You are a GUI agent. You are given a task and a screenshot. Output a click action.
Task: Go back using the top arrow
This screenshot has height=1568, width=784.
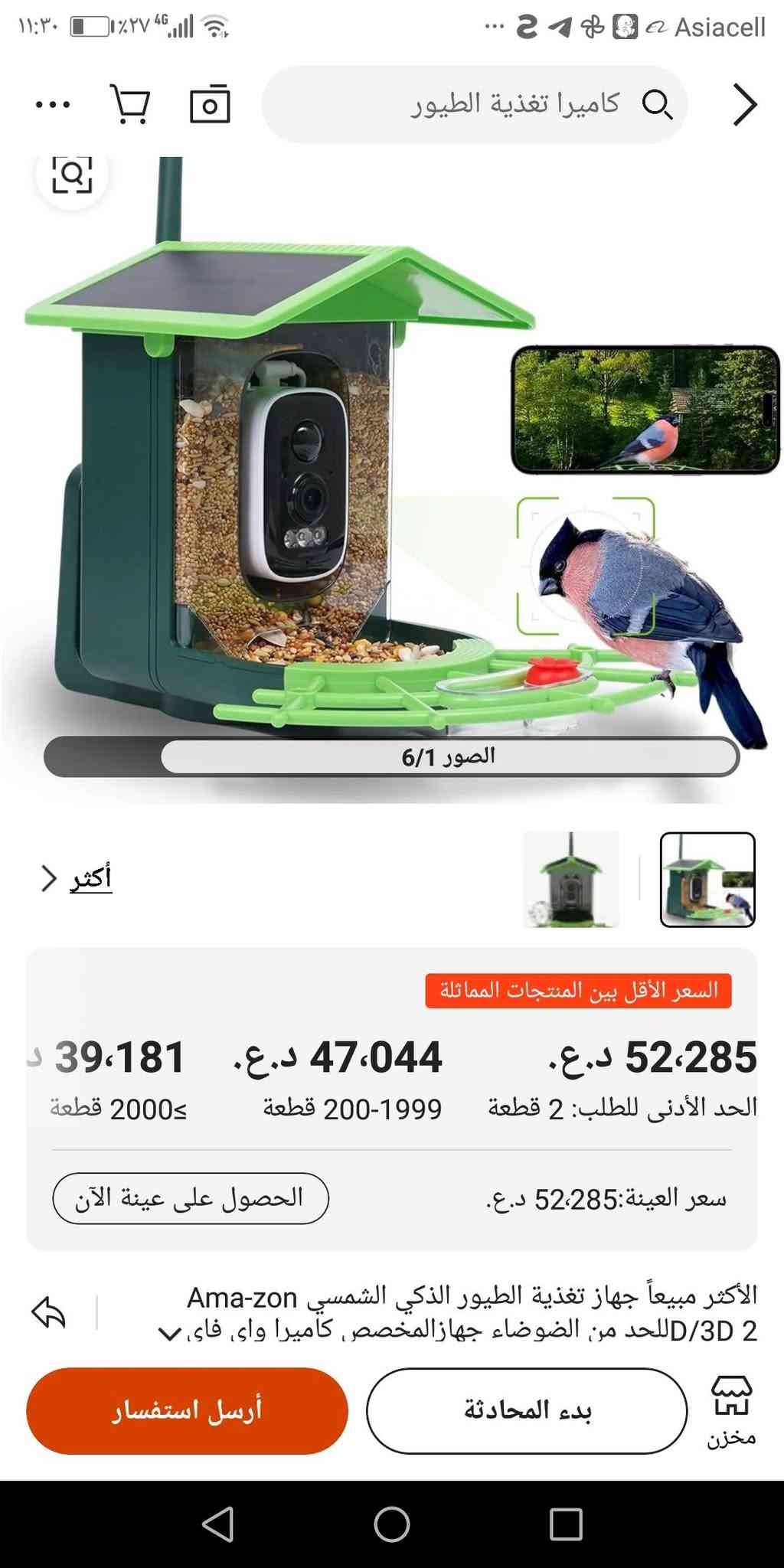click(x=744, y=105)
